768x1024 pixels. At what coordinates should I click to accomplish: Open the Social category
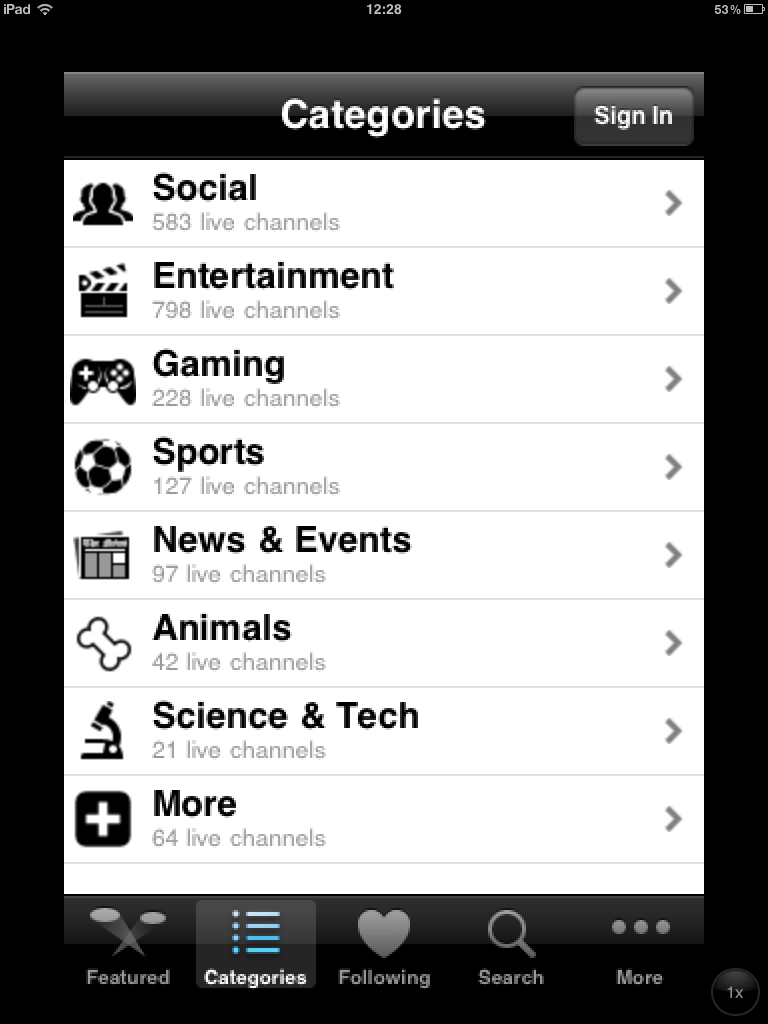(x=383, y=203)
